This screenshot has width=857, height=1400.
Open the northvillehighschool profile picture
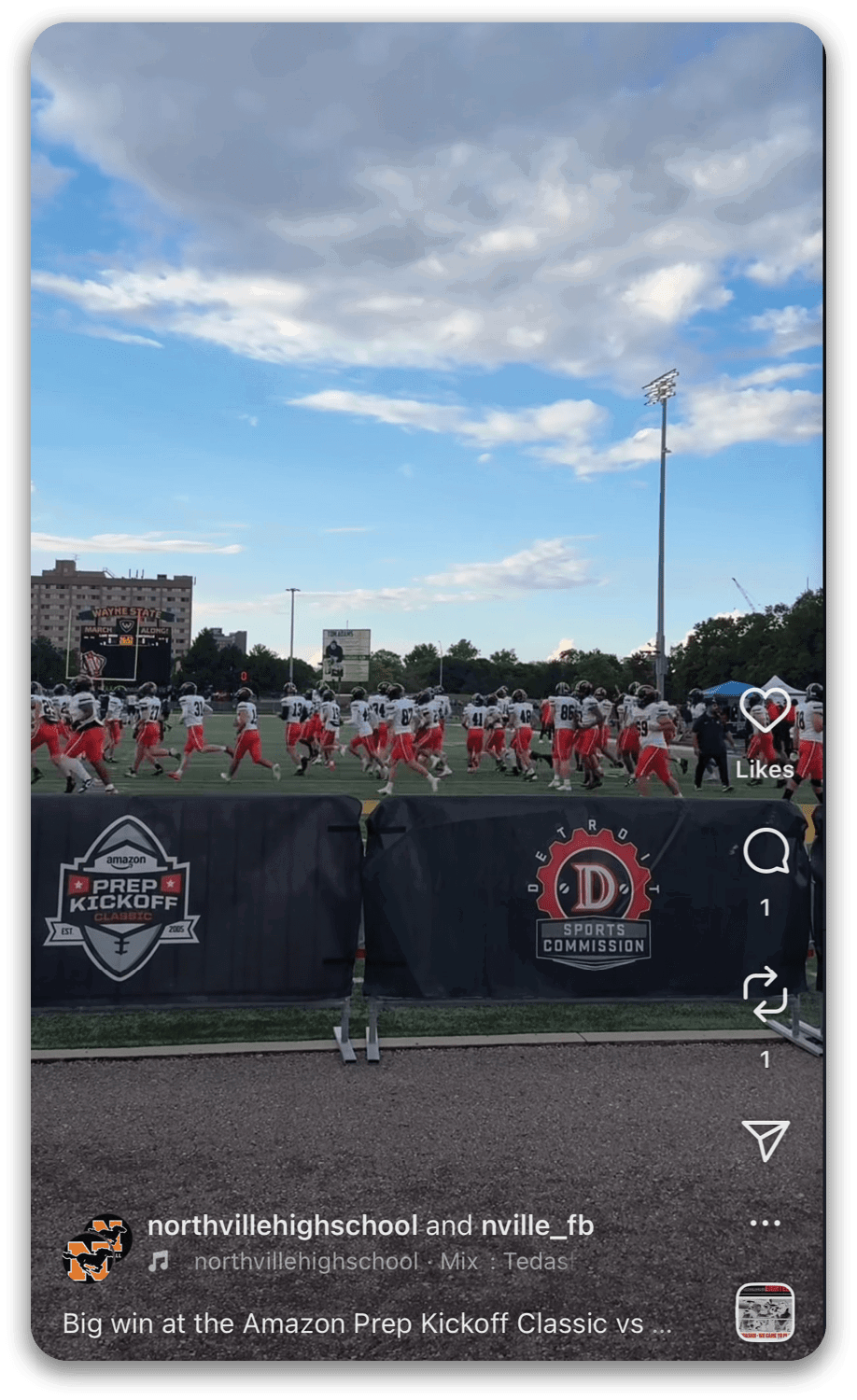pyautogui.click(x=96, y=1248)
